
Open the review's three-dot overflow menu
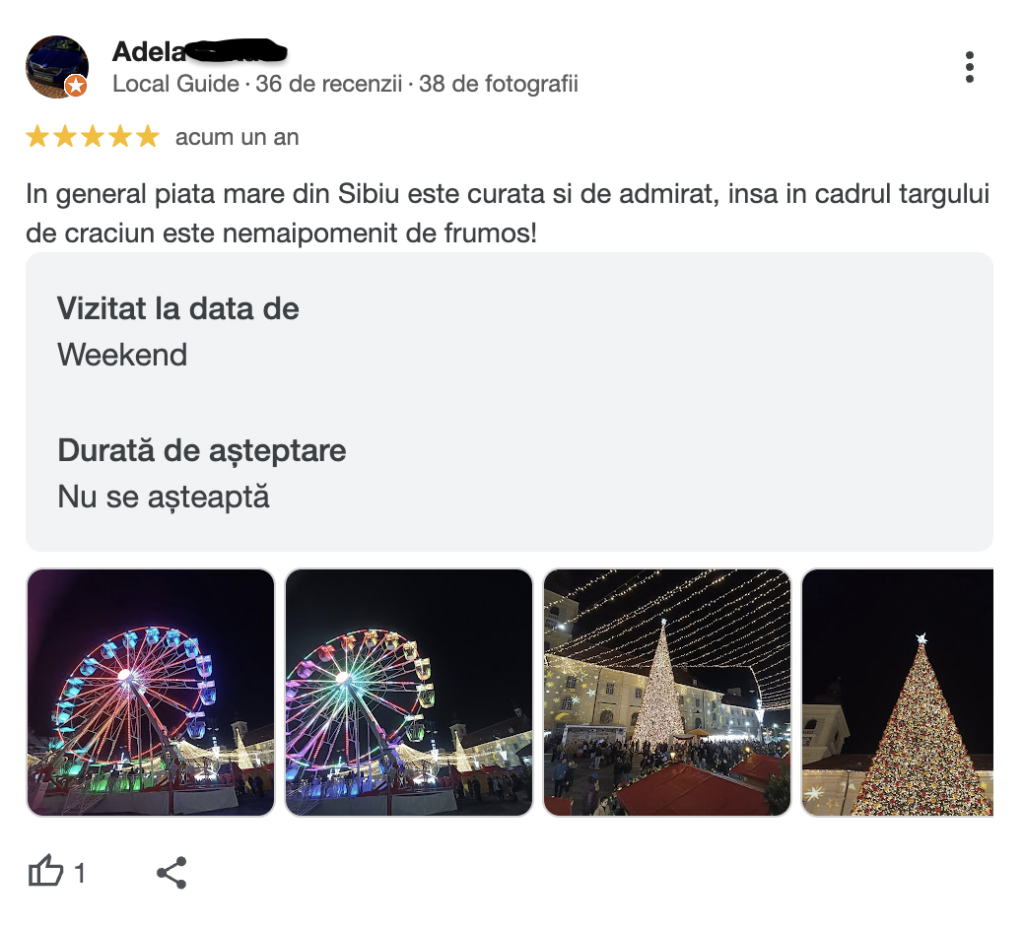pos(969,67)
